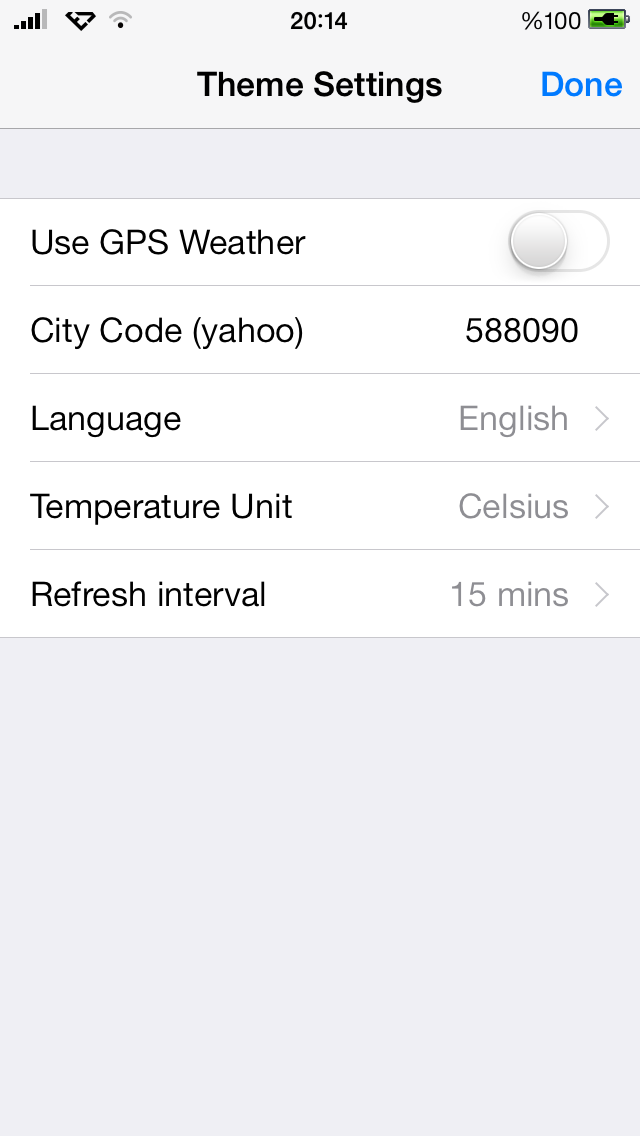The image size is (640, 1136).
Task: Open the Language setting
Action: [x=320, y=418]
